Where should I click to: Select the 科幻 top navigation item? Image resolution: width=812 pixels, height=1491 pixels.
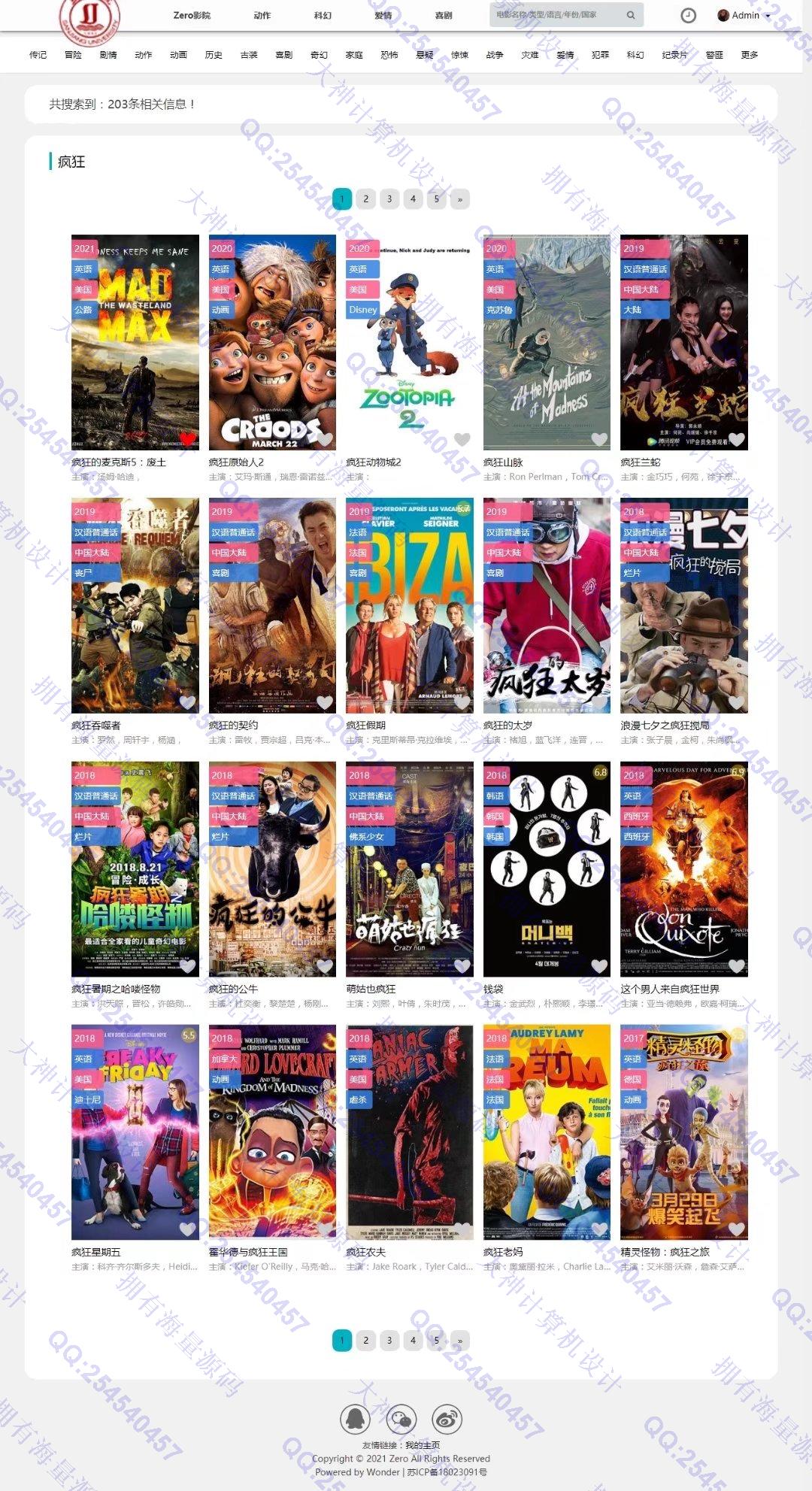click(323, 15)
